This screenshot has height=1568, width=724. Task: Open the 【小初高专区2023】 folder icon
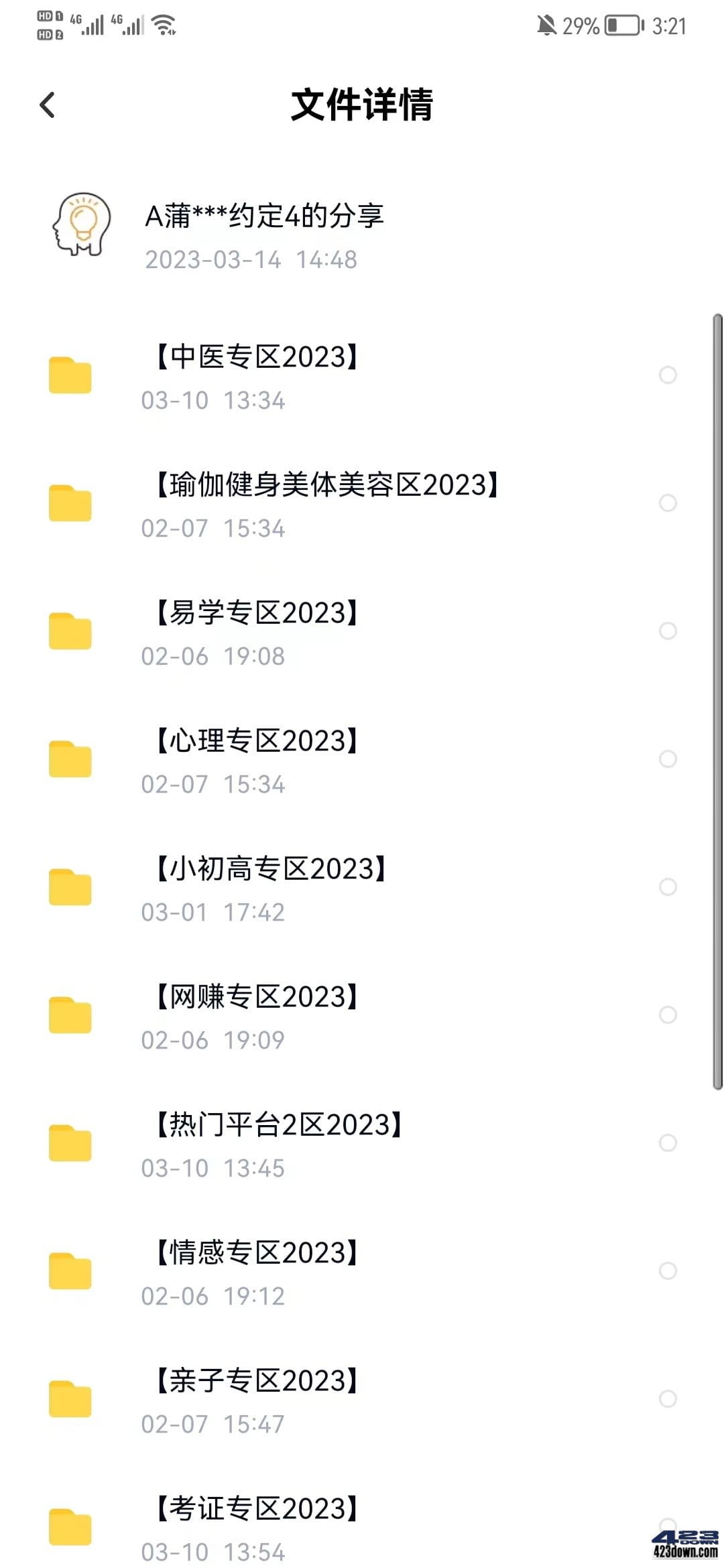[70, 887]
